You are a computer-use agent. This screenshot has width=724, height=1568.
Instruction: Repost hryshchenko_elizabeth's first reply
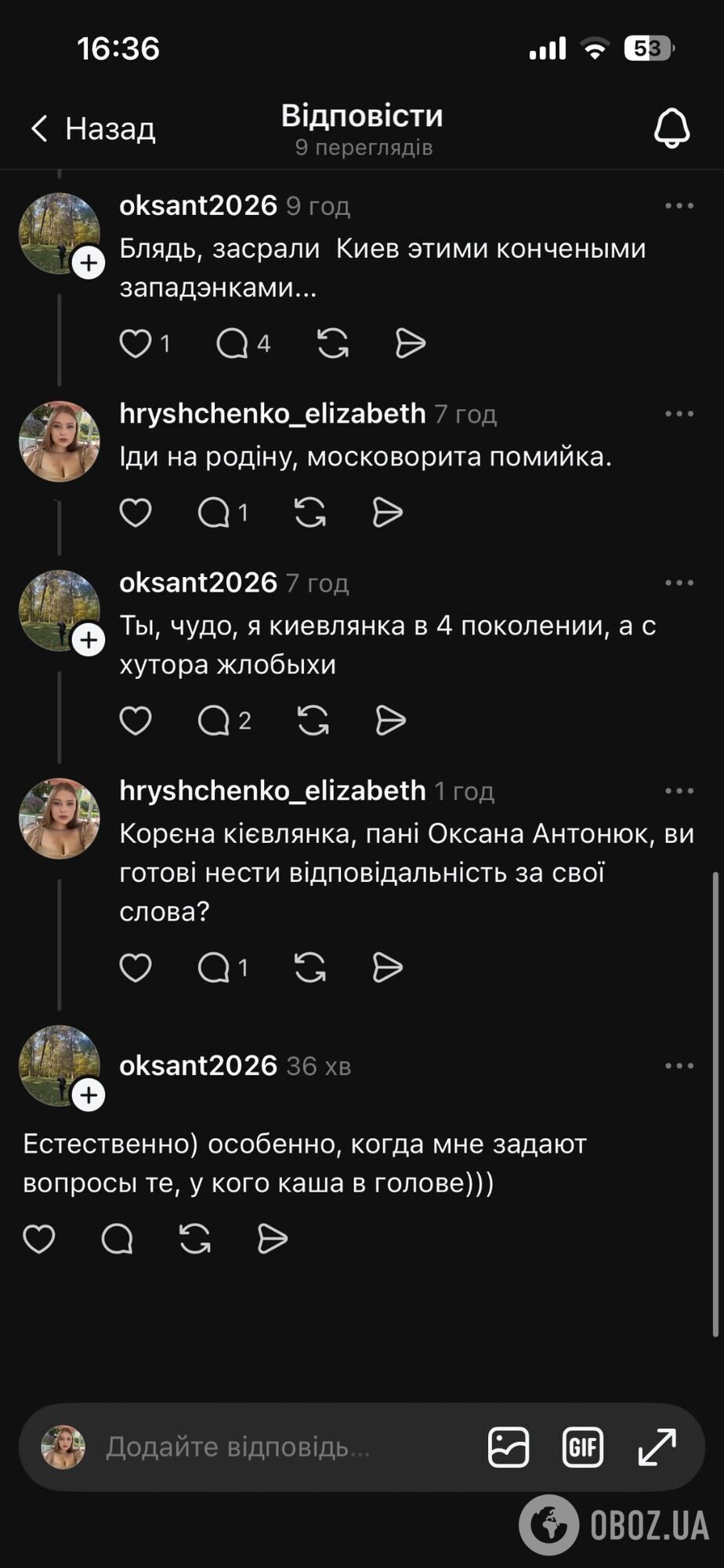coord(312,513)
